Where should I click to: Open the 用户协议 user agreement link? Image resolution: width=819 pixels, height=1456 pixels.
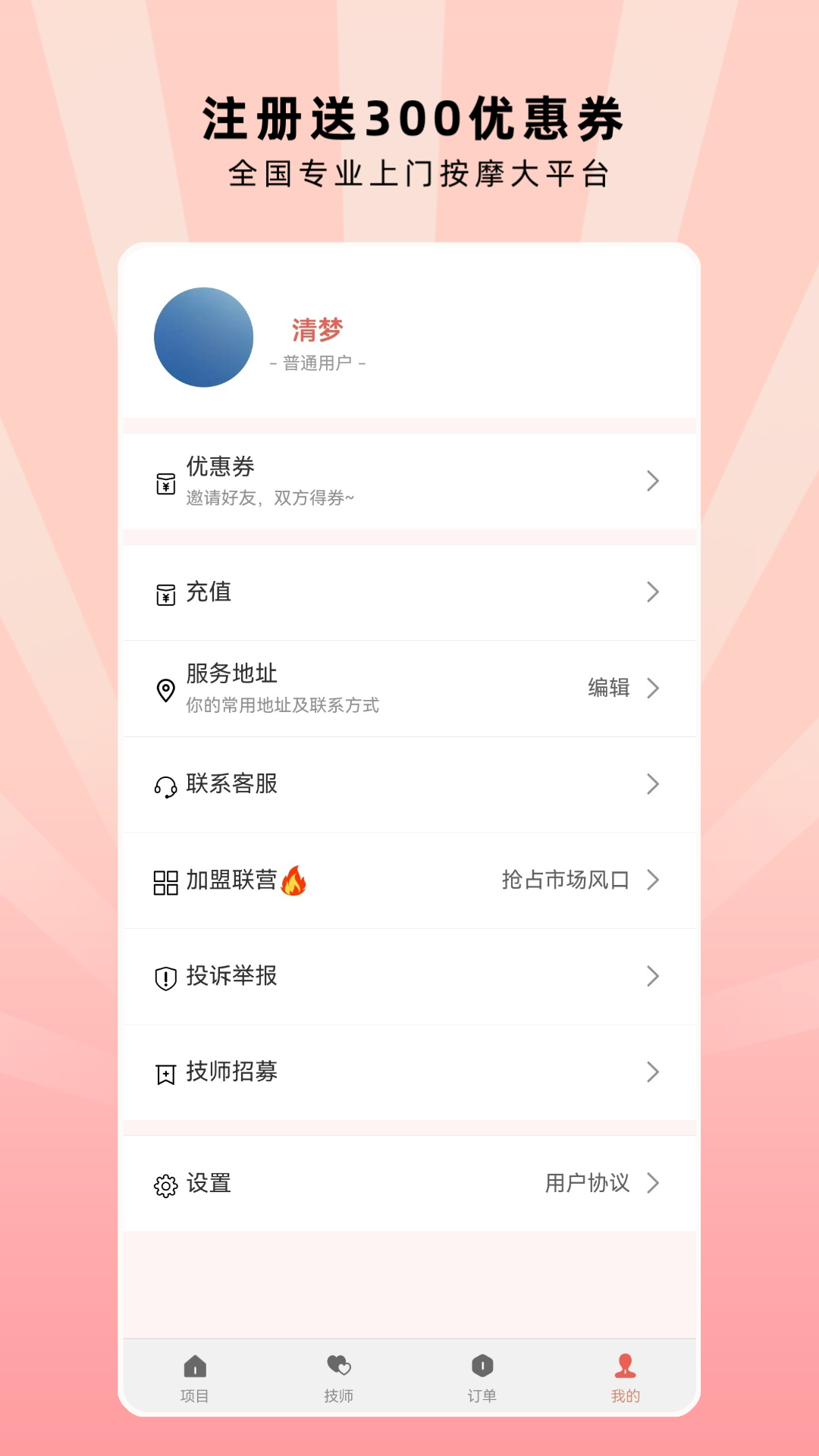point(586,1183)
